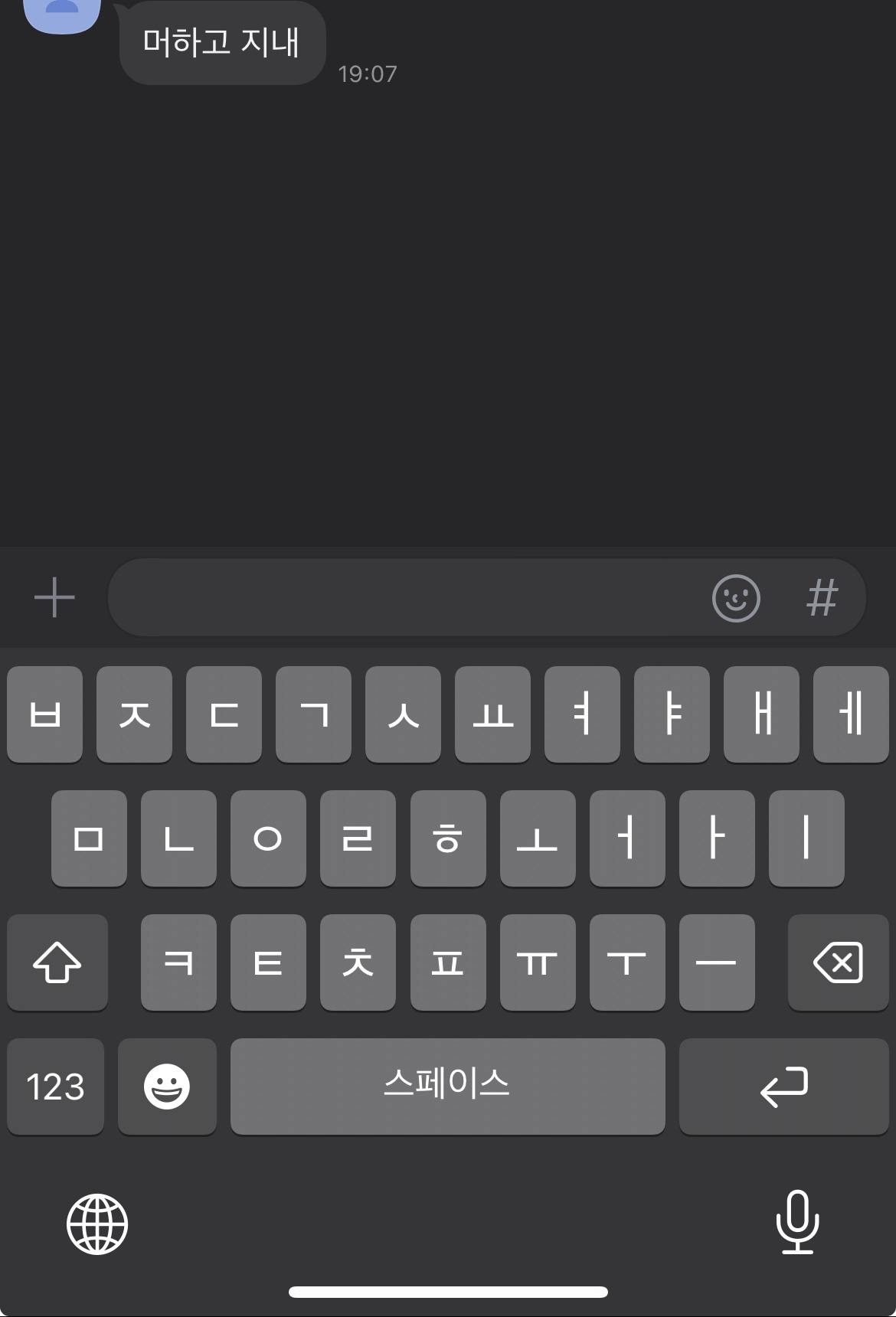Tap the 스페이스 space bar
The height and width of the screenshot is (1317, 896).
coord(447,1087)
